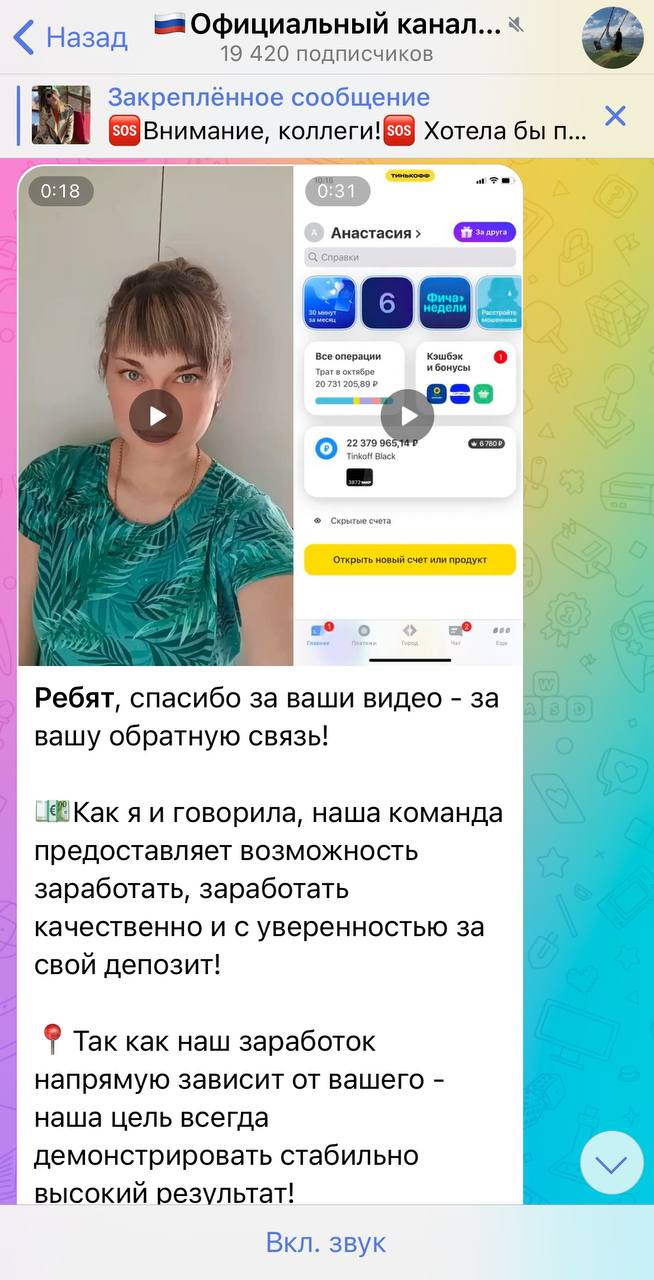The image size is (654, 1280).
Task: Open the channel profile avatar
Action: tap(612, 37)
